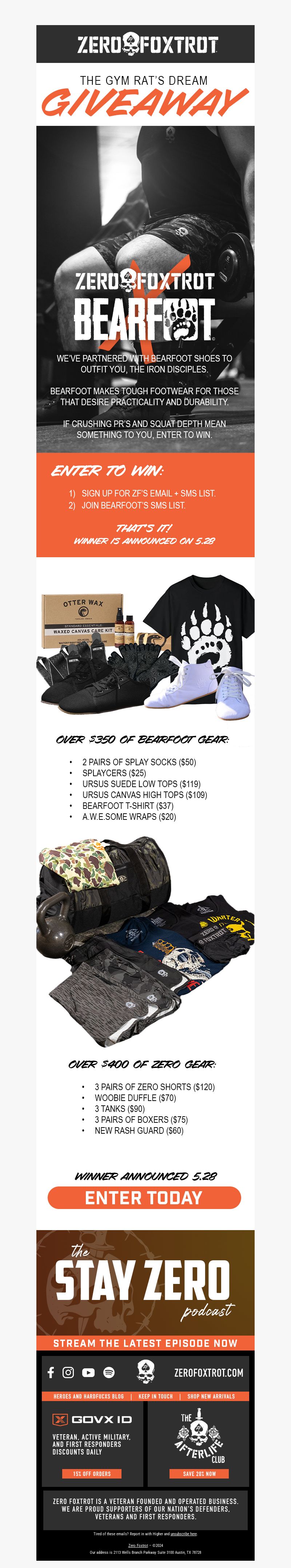Open the YouTube icon
The width and height of the screenshot is (291, 1568).
(88, 1372)
